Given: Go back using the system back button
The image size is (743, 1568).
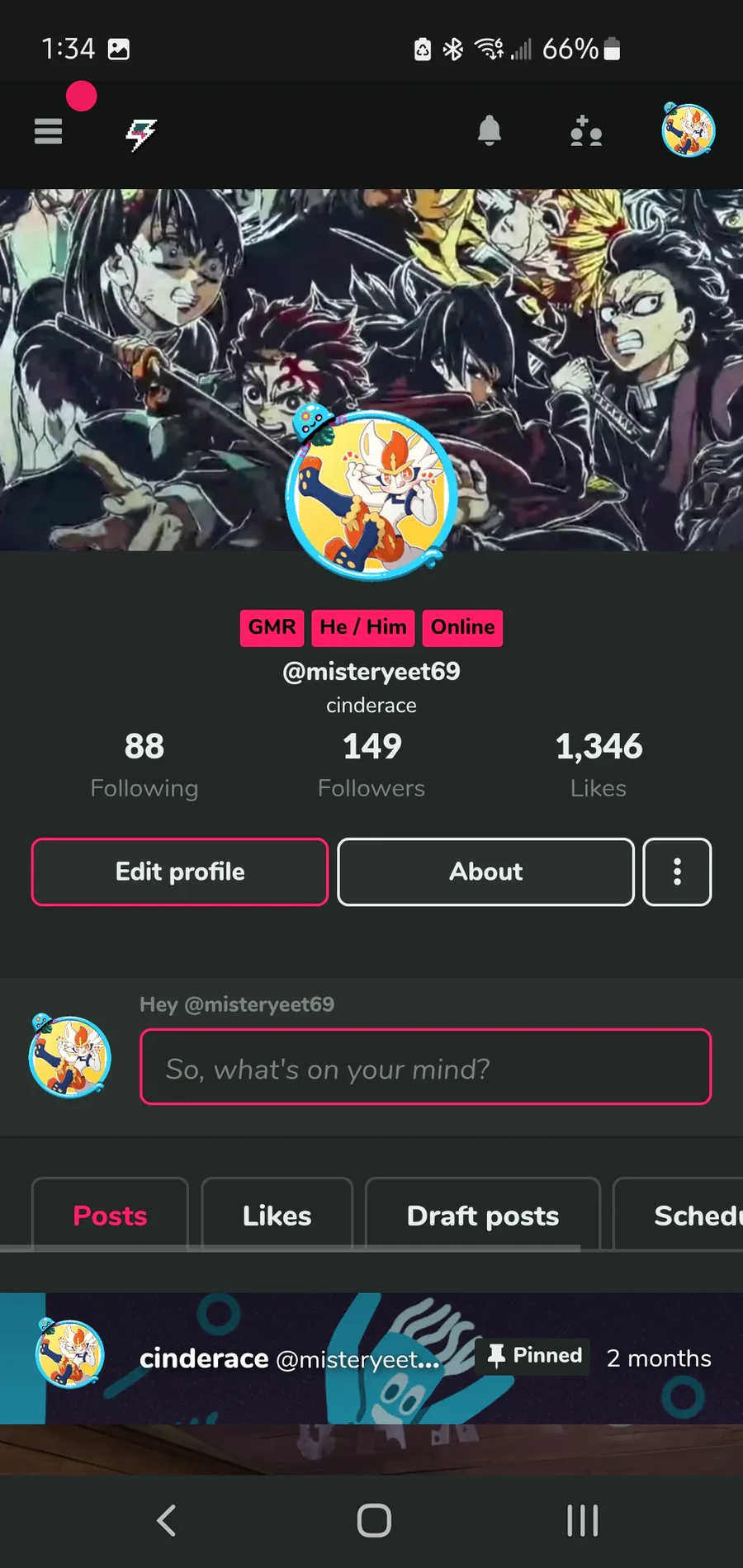Looking at the screenshot, I should click(167, 1520).
